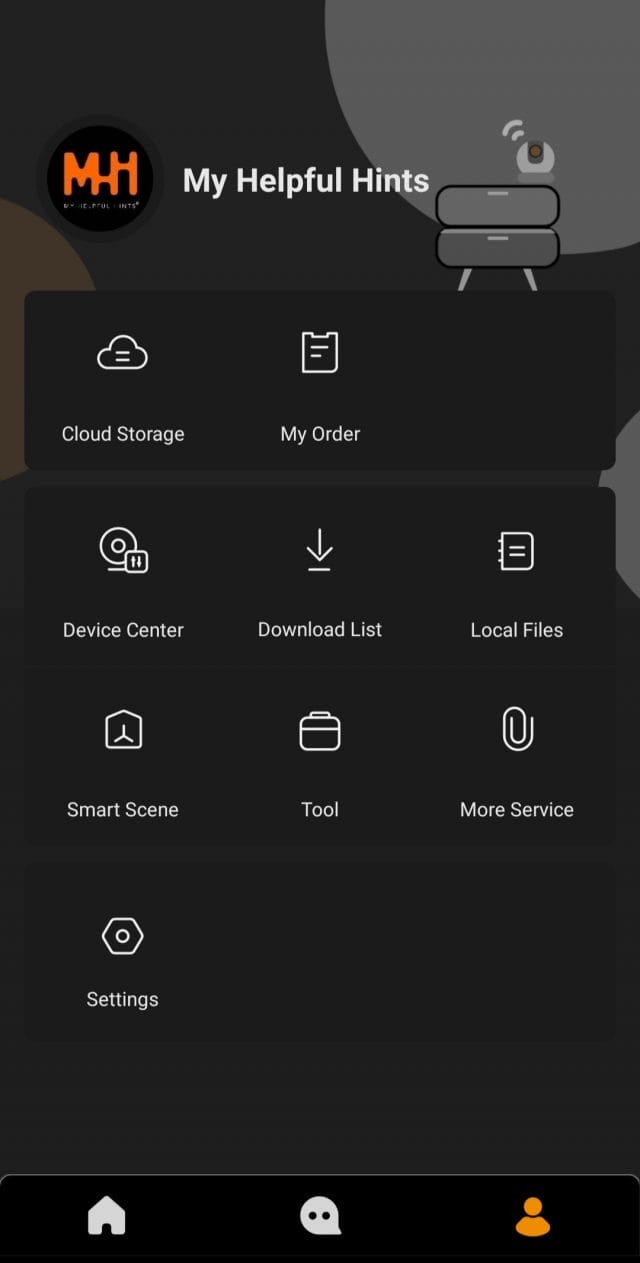Open the Device Center
This screenshot has width=640, height=1263.
pos(123,577)
